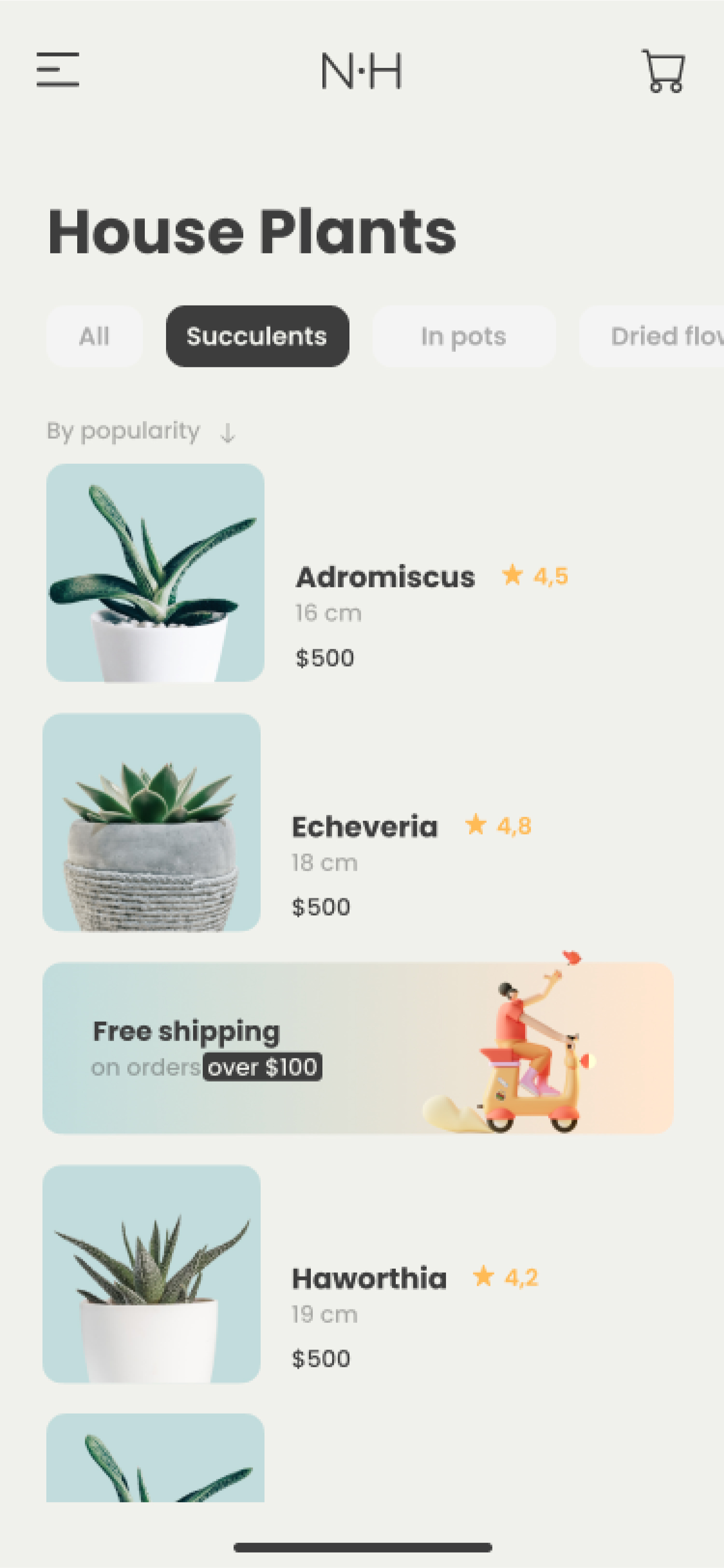
Task: Switch to the In pots category
Action: click(x=463, y=336)
